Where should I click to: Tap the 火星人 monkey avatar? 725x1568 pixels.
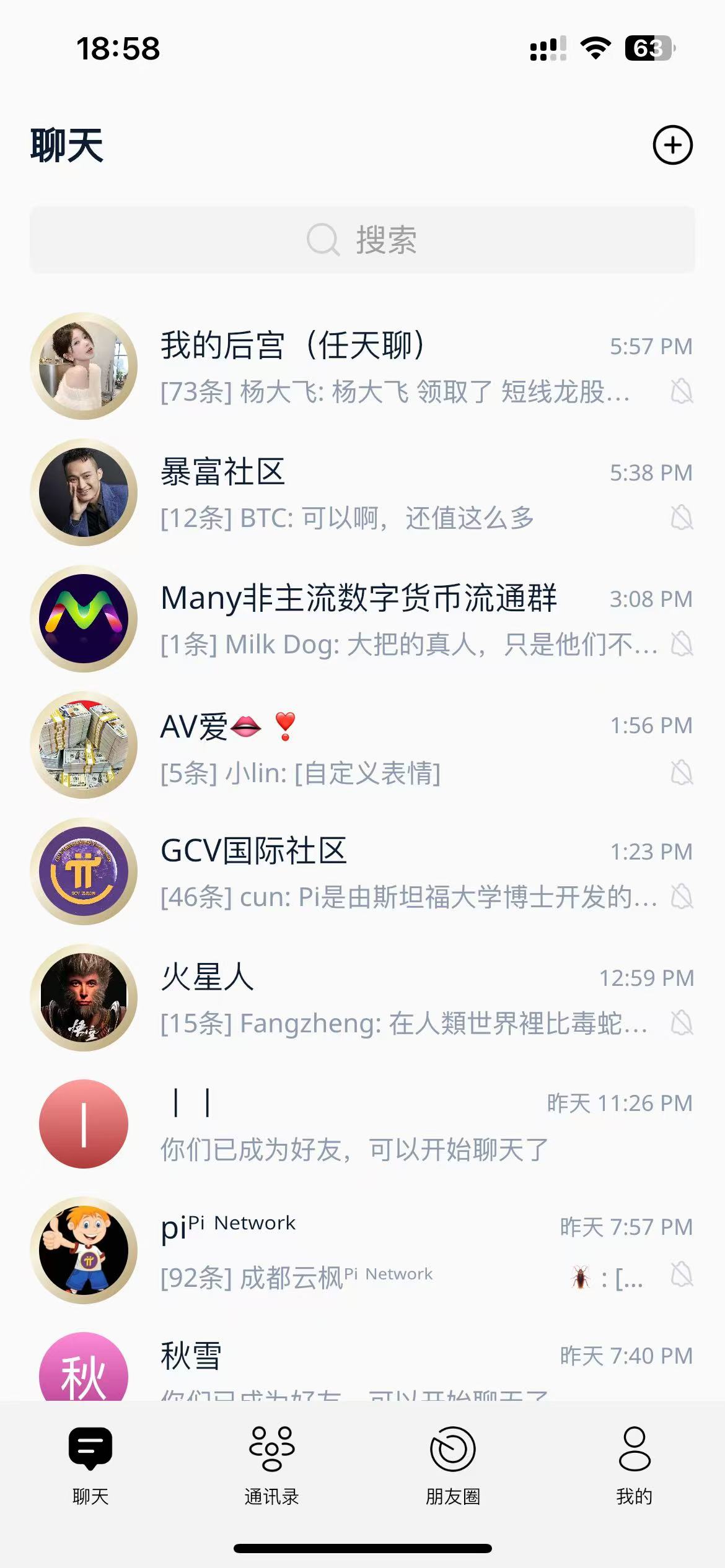tap(84, 999)
